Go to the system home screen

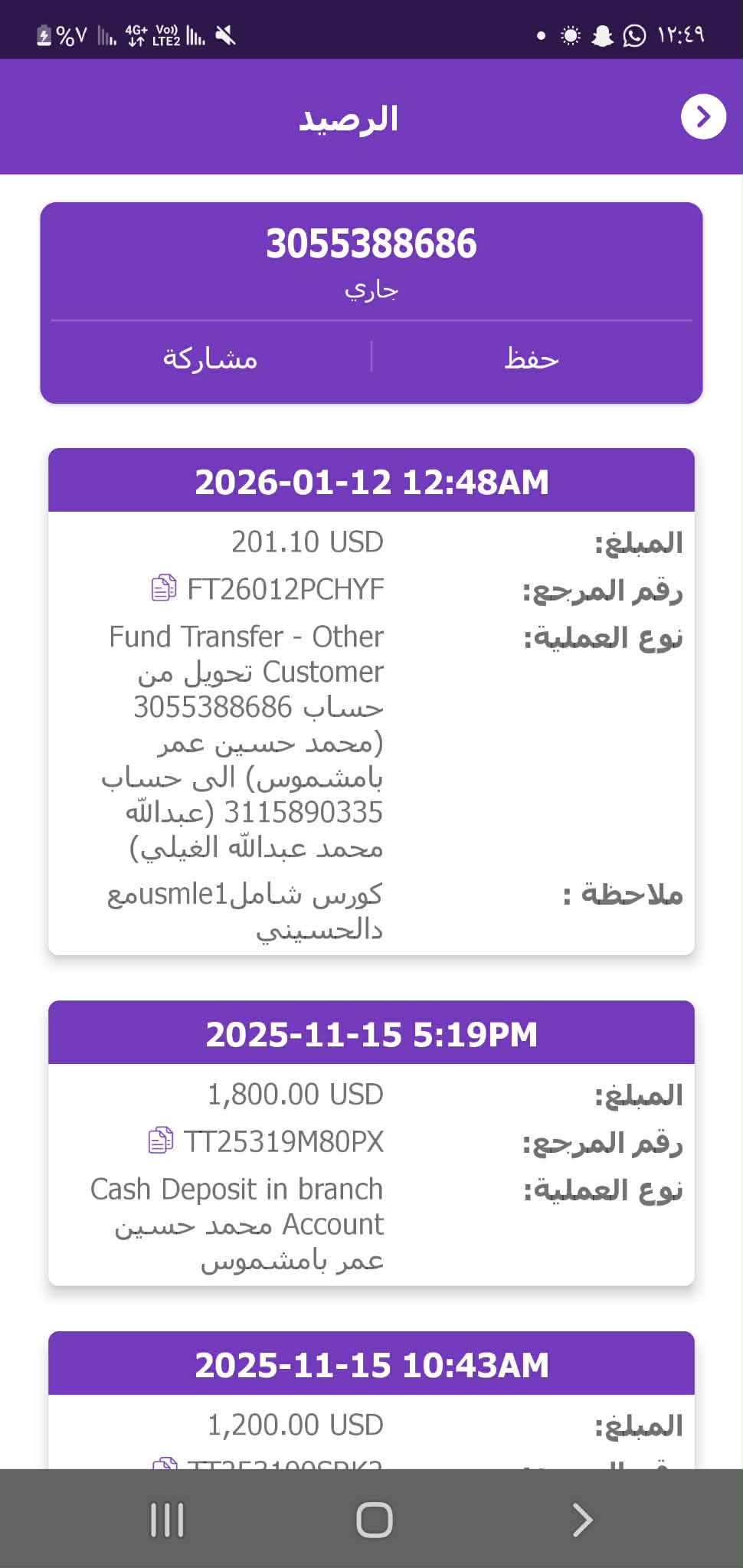pos(374,1520)
